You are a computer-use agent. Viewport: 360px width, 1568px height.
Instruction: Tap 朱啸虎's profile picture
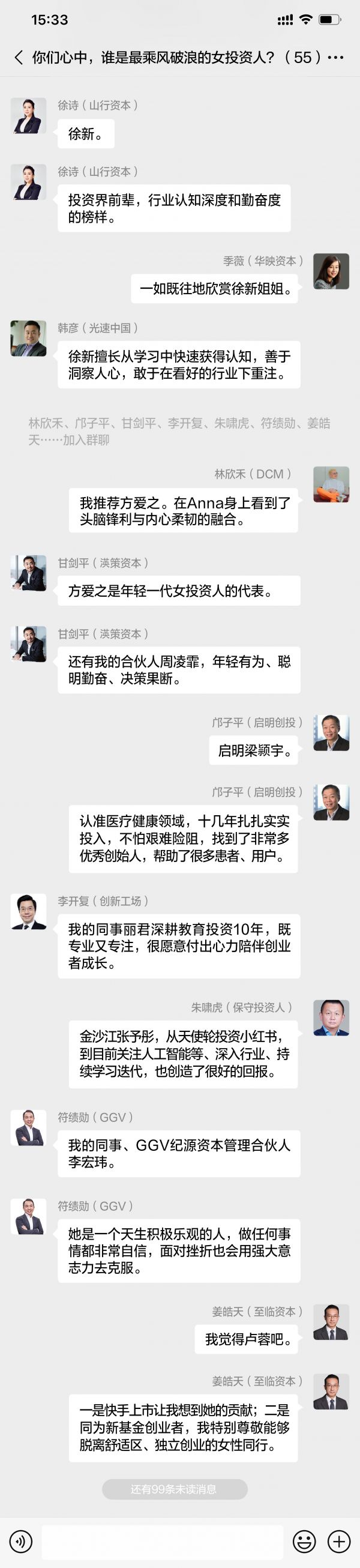[331, 1017]
